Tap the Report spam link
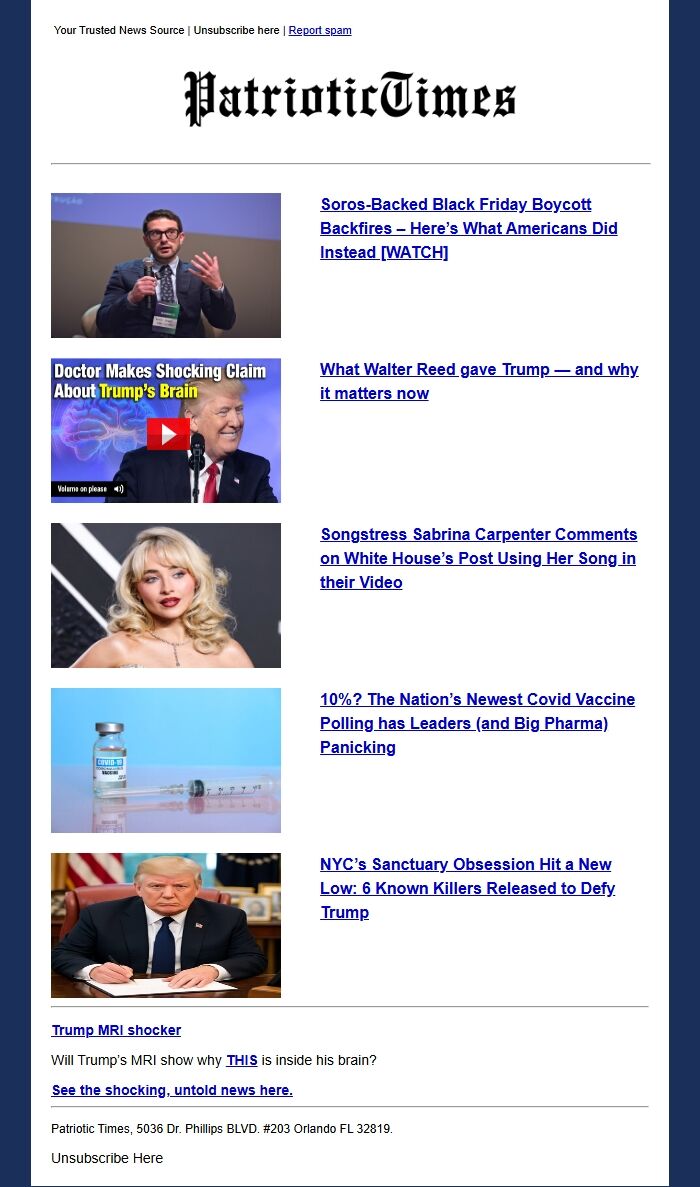The height and width of the screenshot is (1187, 700). coord(320,30)
